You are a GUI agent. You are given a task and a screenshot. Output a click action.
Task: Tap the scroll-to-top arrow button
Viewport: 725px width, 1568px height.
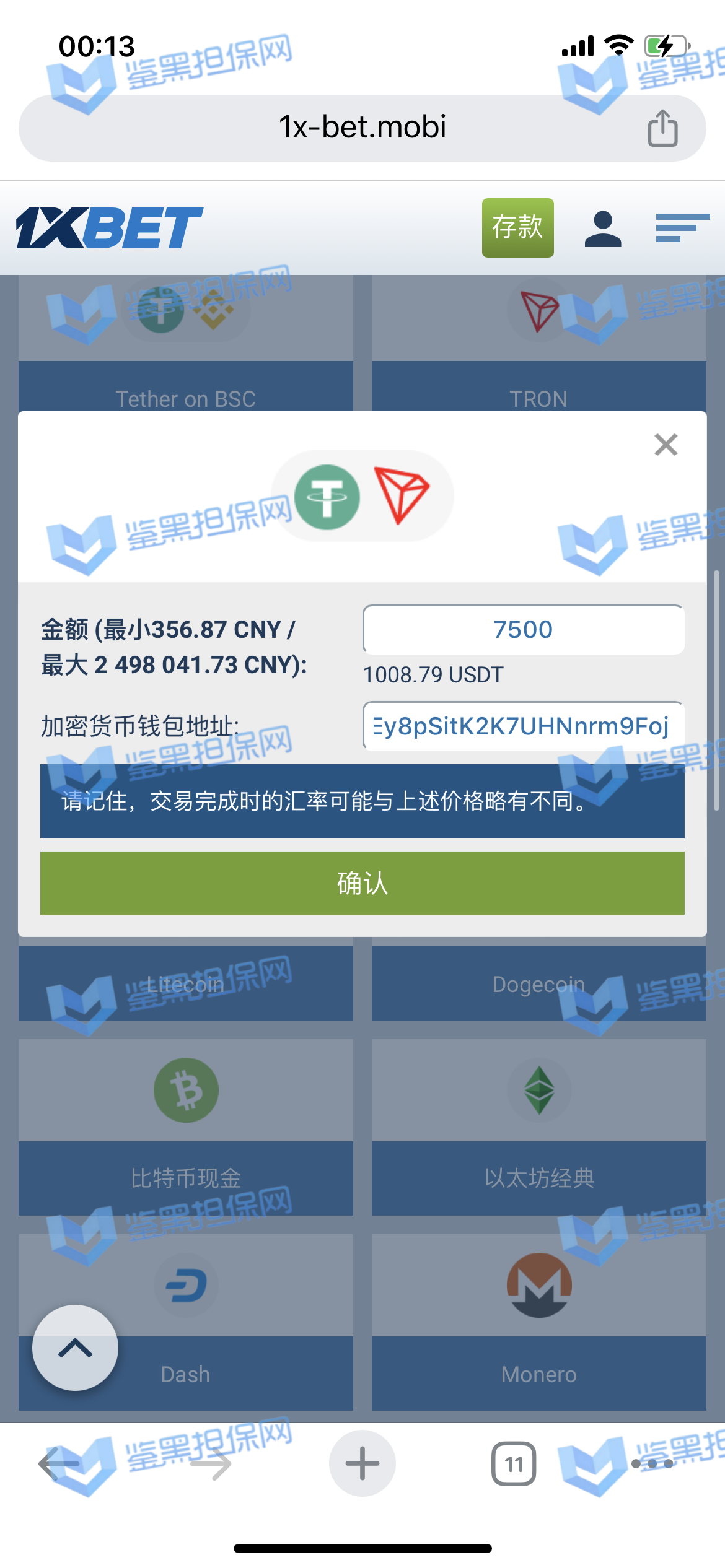pos(75,1348)
